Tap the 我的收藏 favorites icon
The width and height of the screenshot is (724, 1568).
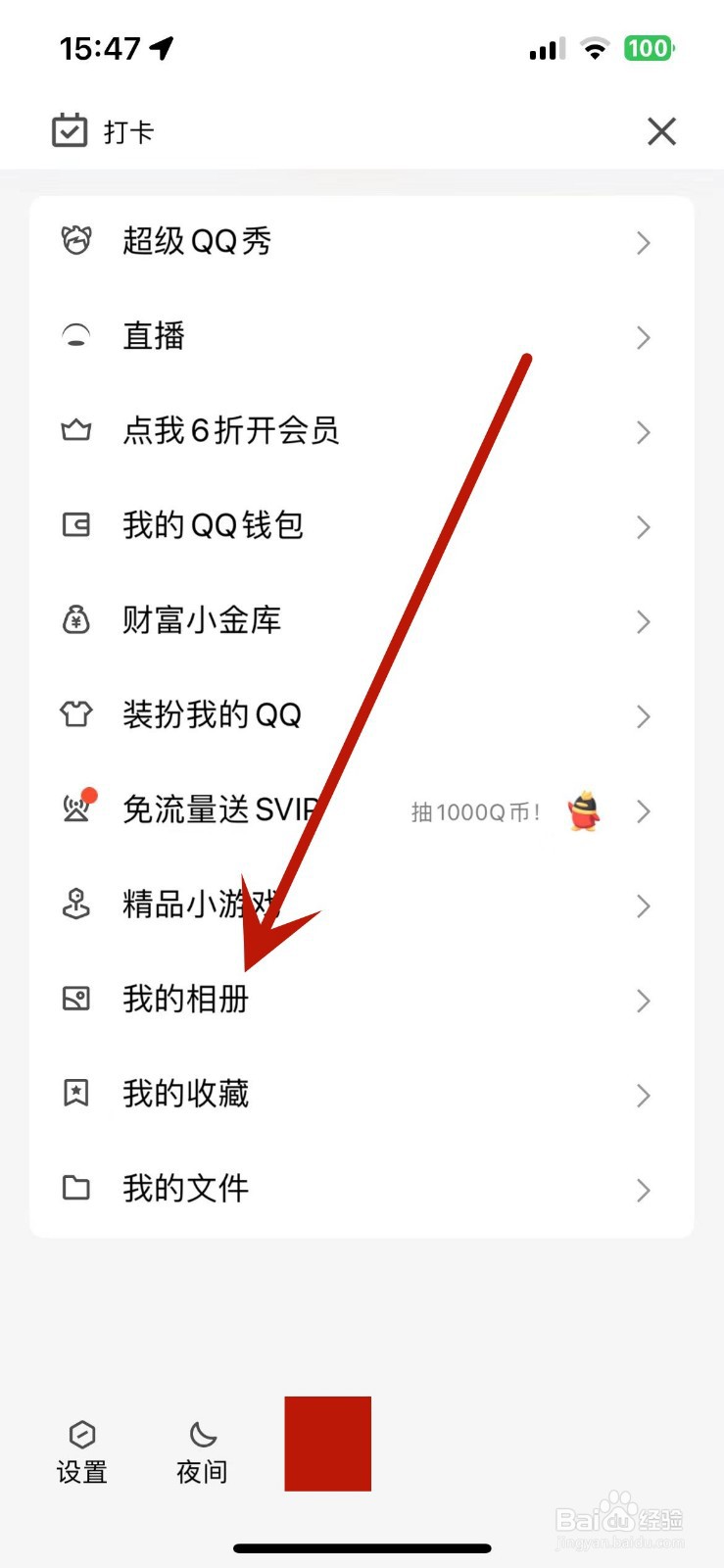(76, 1094)
